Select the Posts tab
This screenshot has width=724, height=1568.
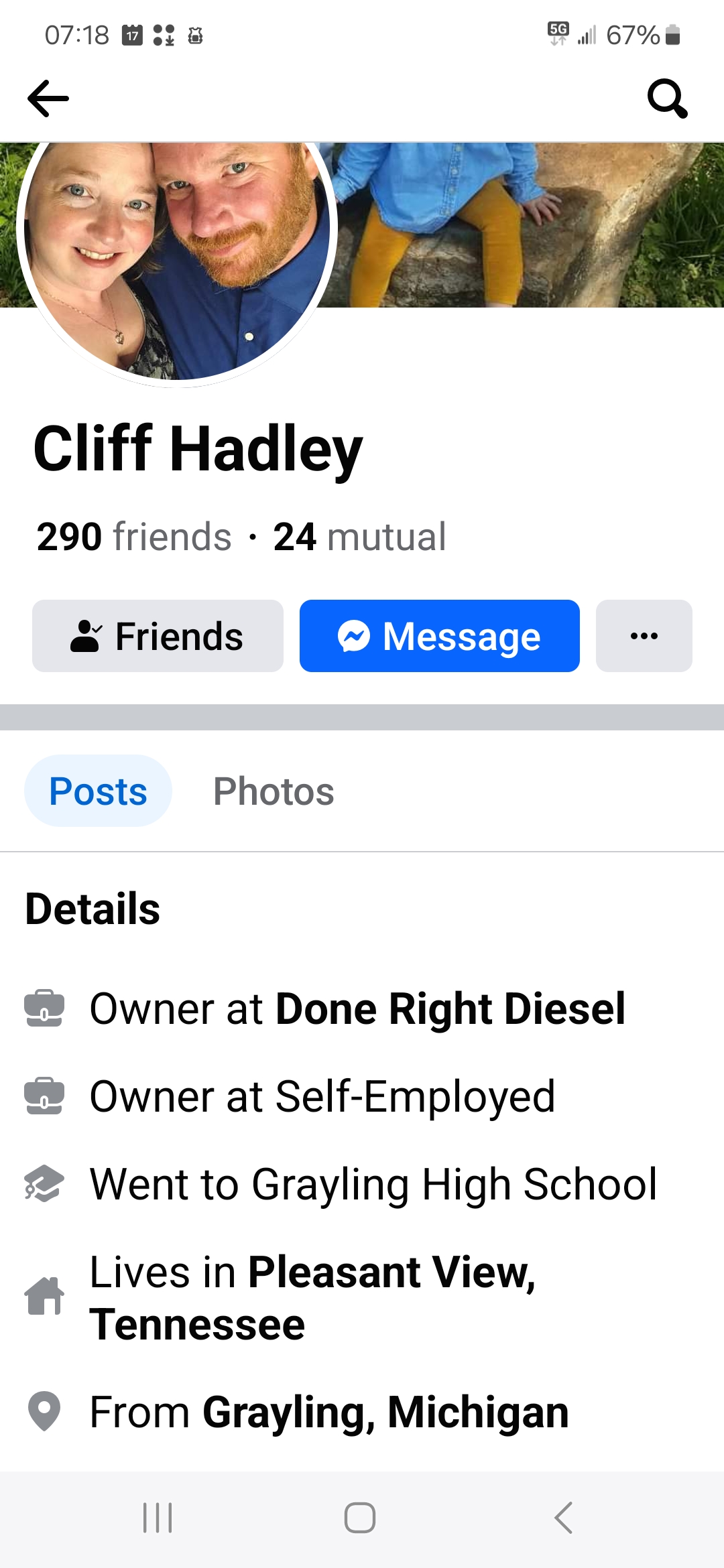(98, 791)
